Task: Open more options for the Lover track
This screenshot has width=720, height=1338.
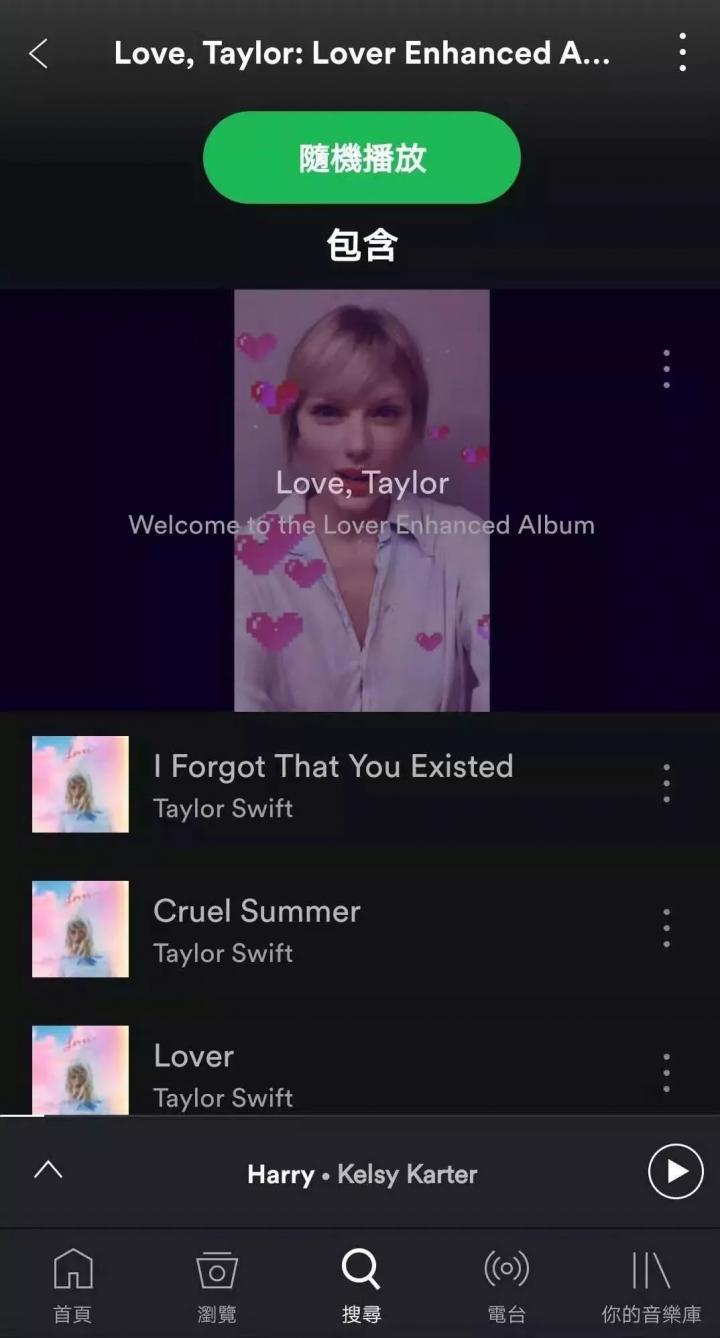Action: [x=666, y=1073]
